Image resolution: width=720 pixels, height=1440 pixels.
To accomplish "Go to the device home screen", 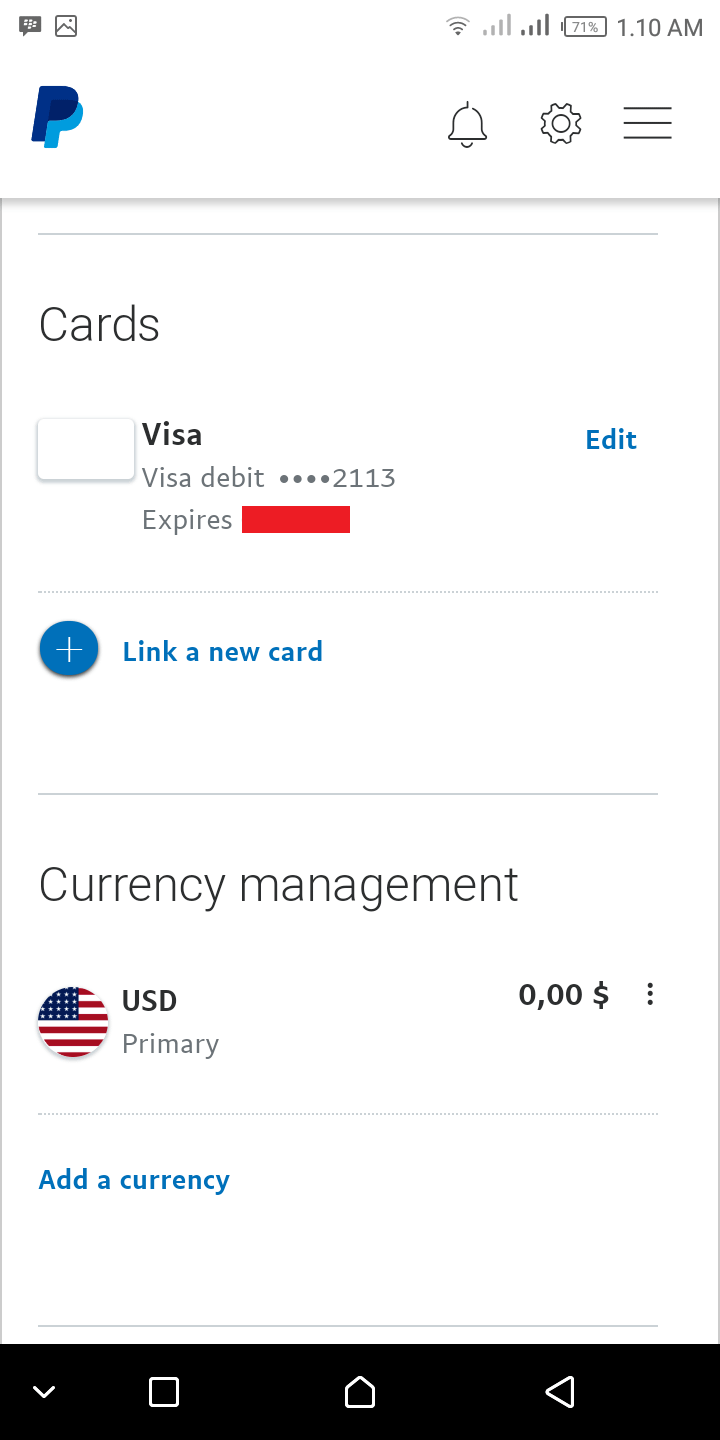I will [360, 1392].
